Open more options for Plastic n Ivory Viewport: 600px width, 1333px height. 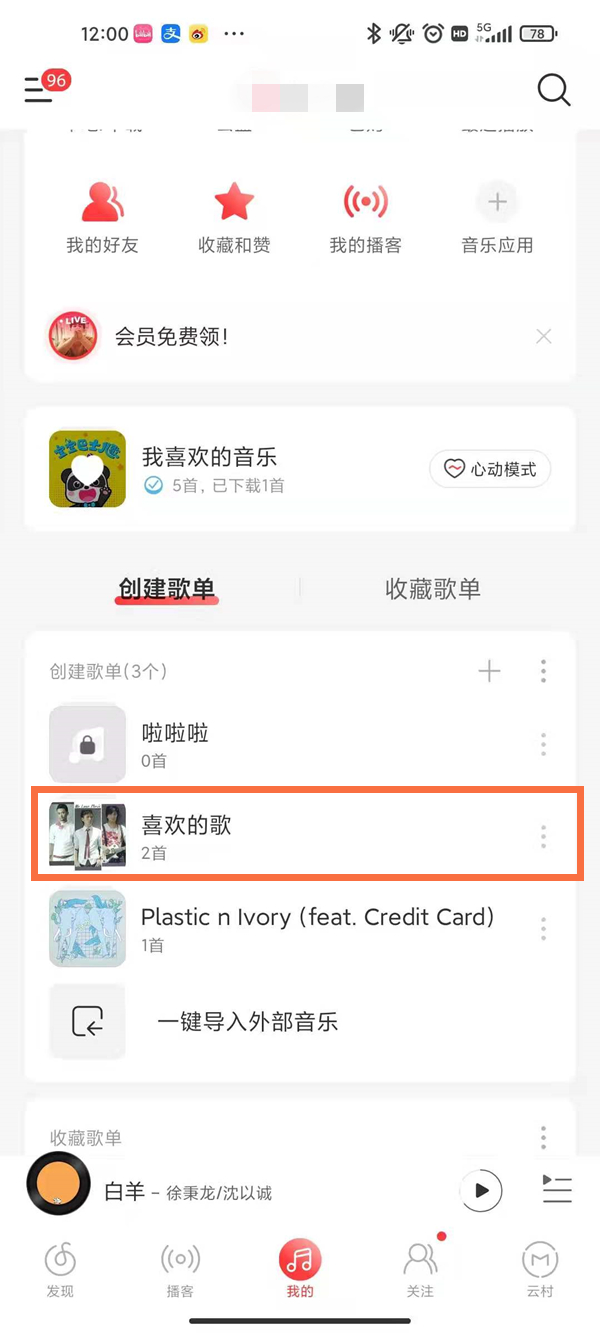pos(543,928)
